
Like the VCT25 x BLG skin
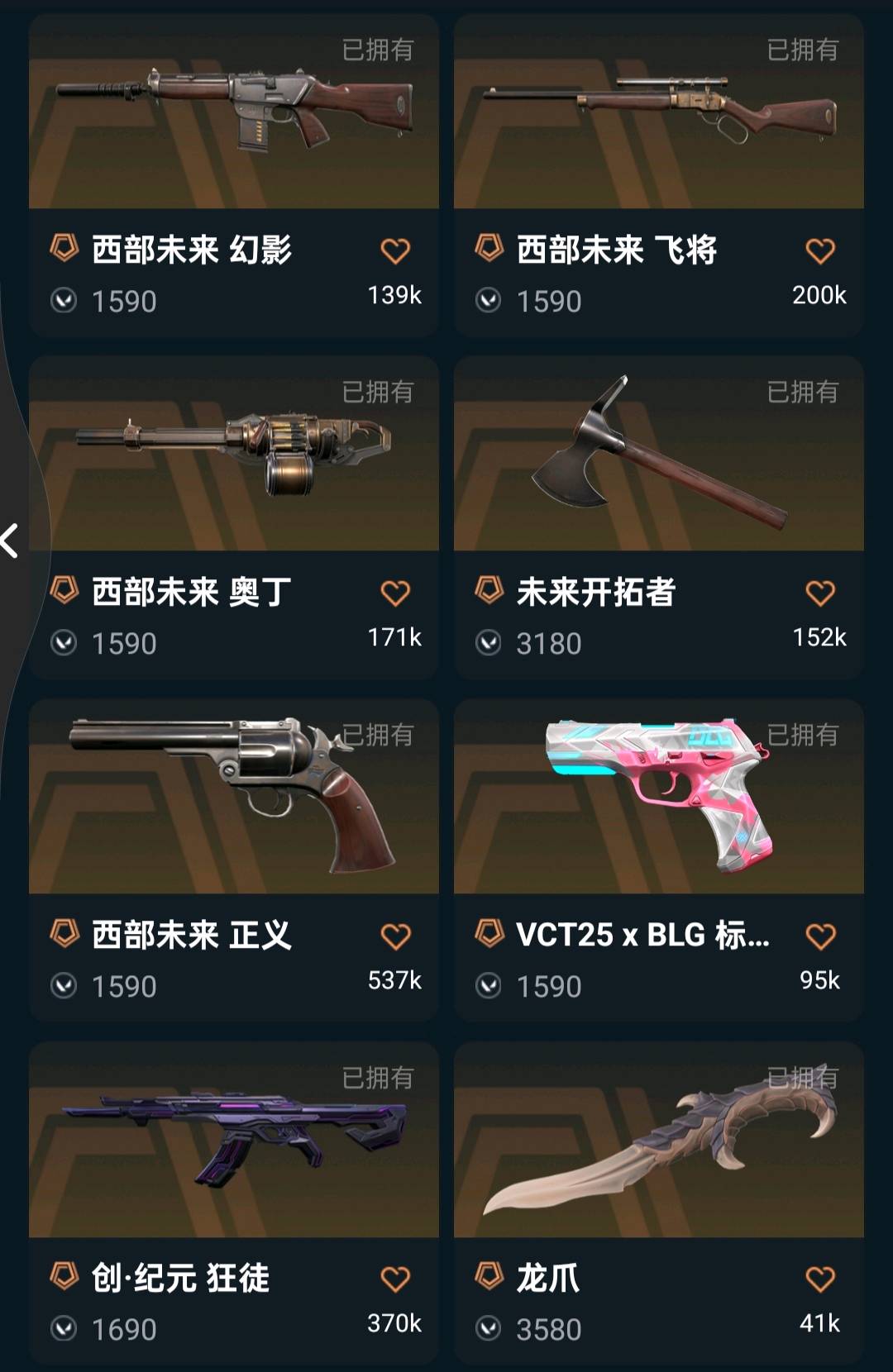point(819,936)
